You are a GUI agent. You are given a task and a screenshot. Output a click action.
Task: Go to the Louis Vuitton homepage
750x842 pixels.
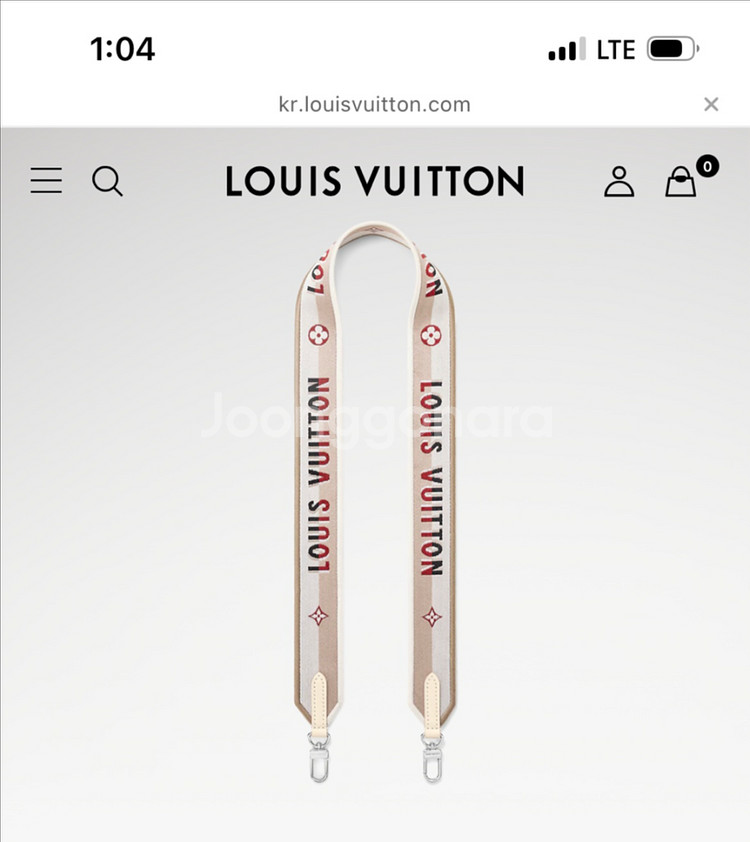(374, 181)
